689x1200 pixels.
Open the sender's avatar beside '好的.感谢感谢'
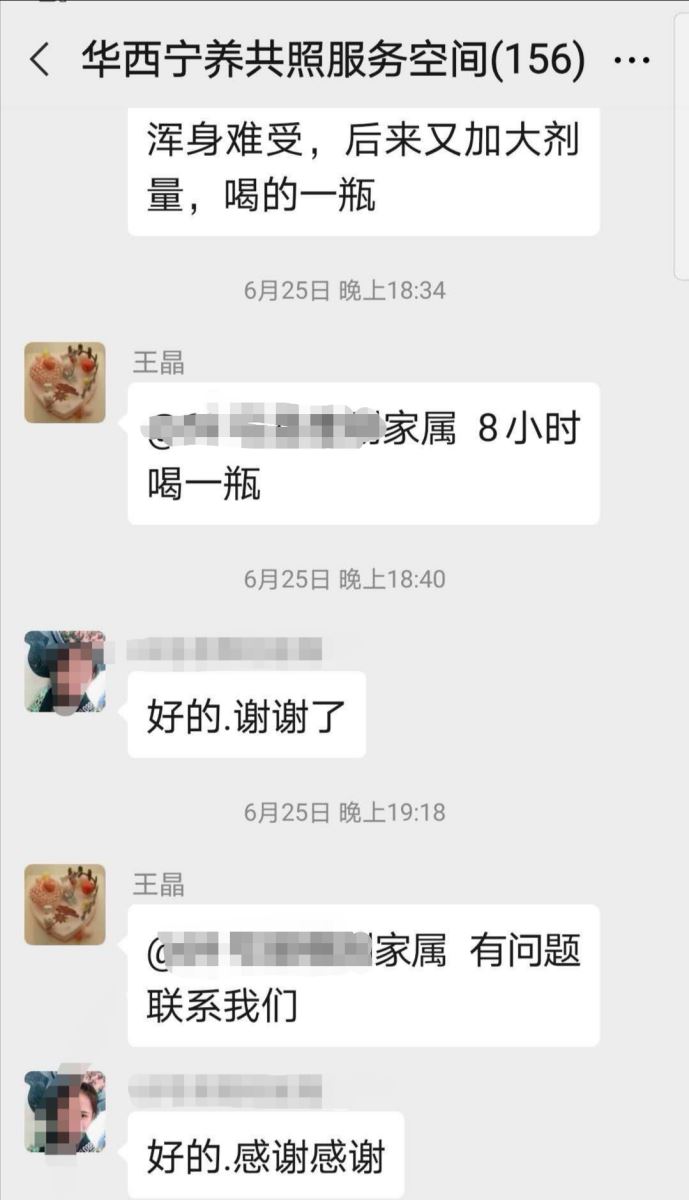click(x=65, y=1111)
